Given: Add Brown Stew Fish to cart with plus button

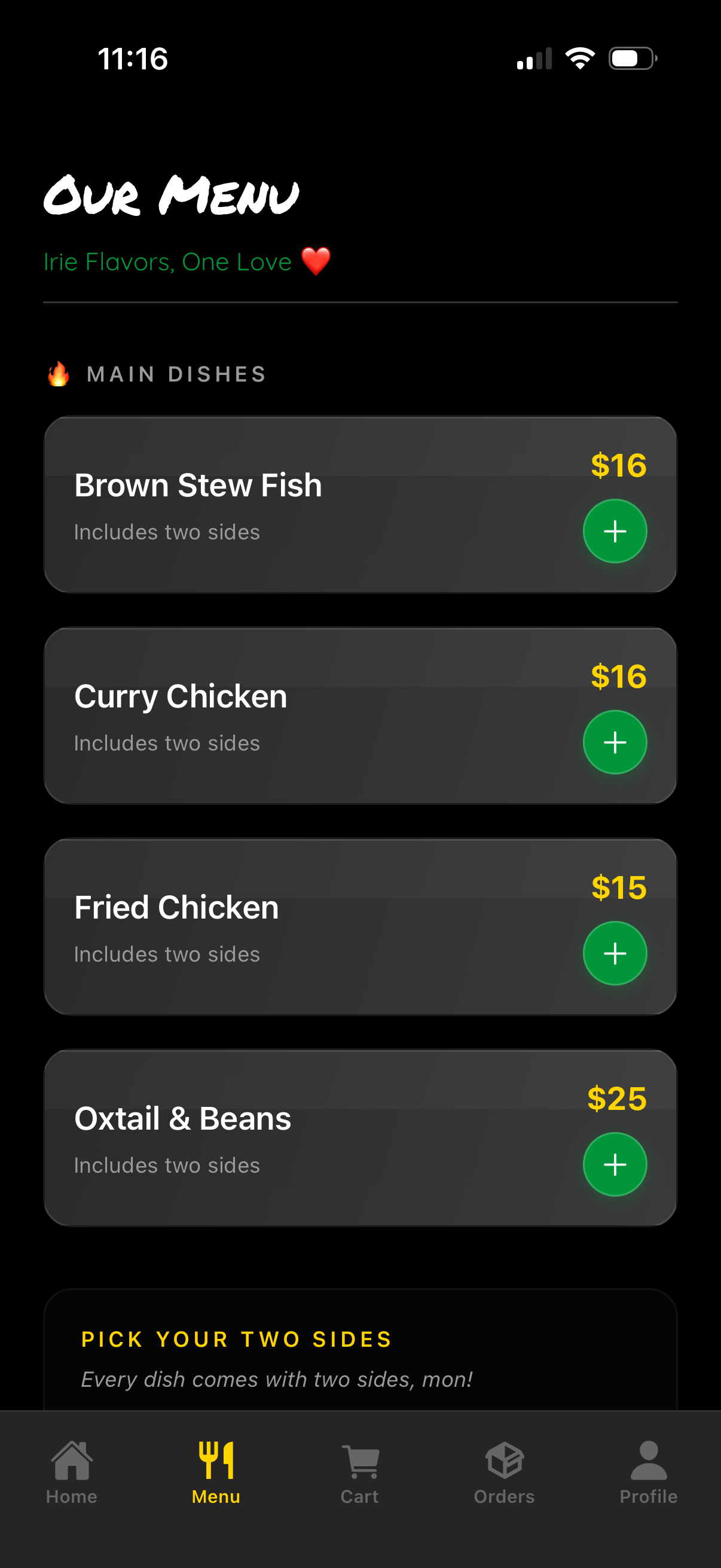Looking at the screenshot, I should (x=615, y=530).
